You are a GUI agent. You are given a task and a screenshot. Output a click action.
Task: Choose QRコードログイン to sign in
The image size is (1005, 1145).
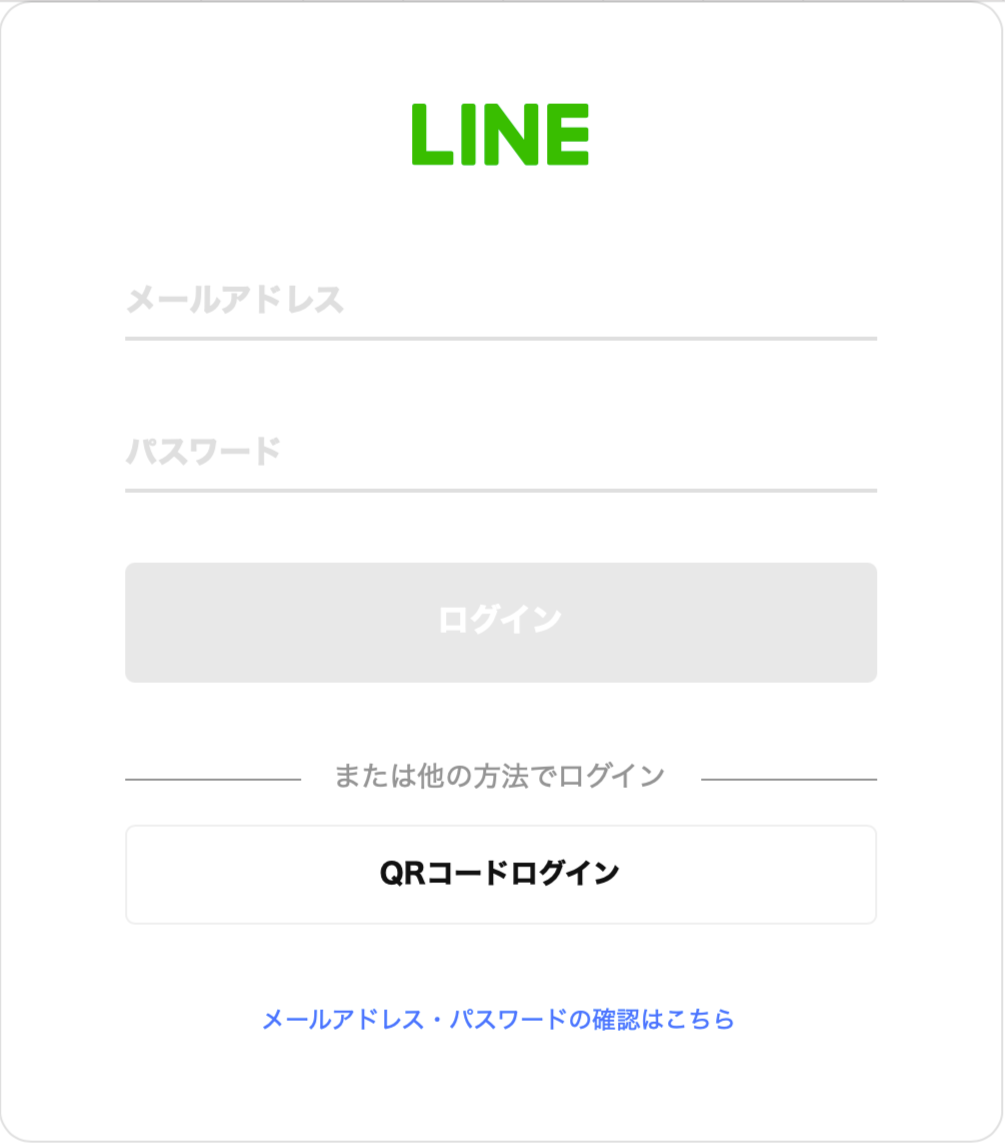(x=500, y=874)
